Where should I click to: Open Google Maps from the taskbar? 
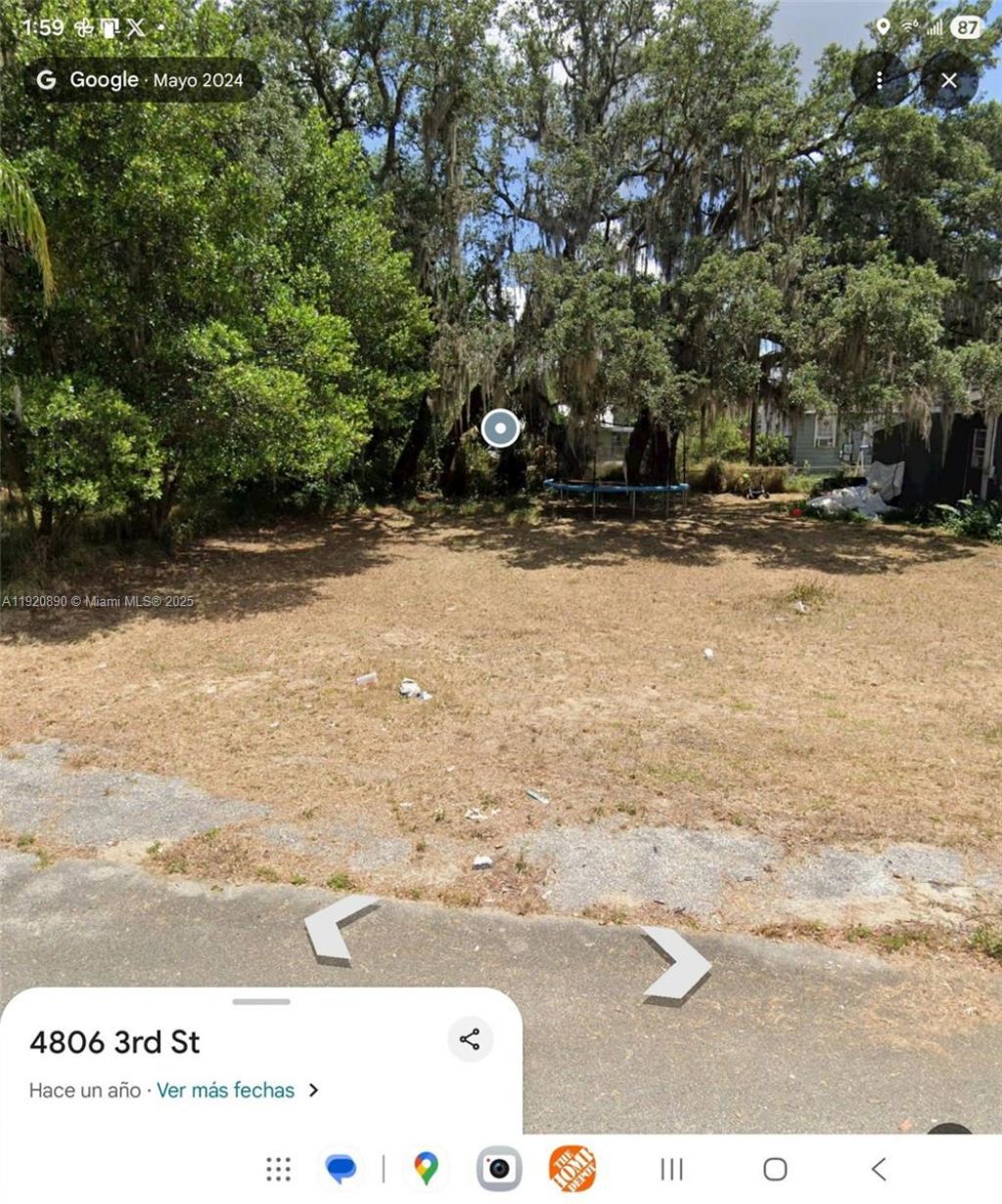tap(426, 1169)
